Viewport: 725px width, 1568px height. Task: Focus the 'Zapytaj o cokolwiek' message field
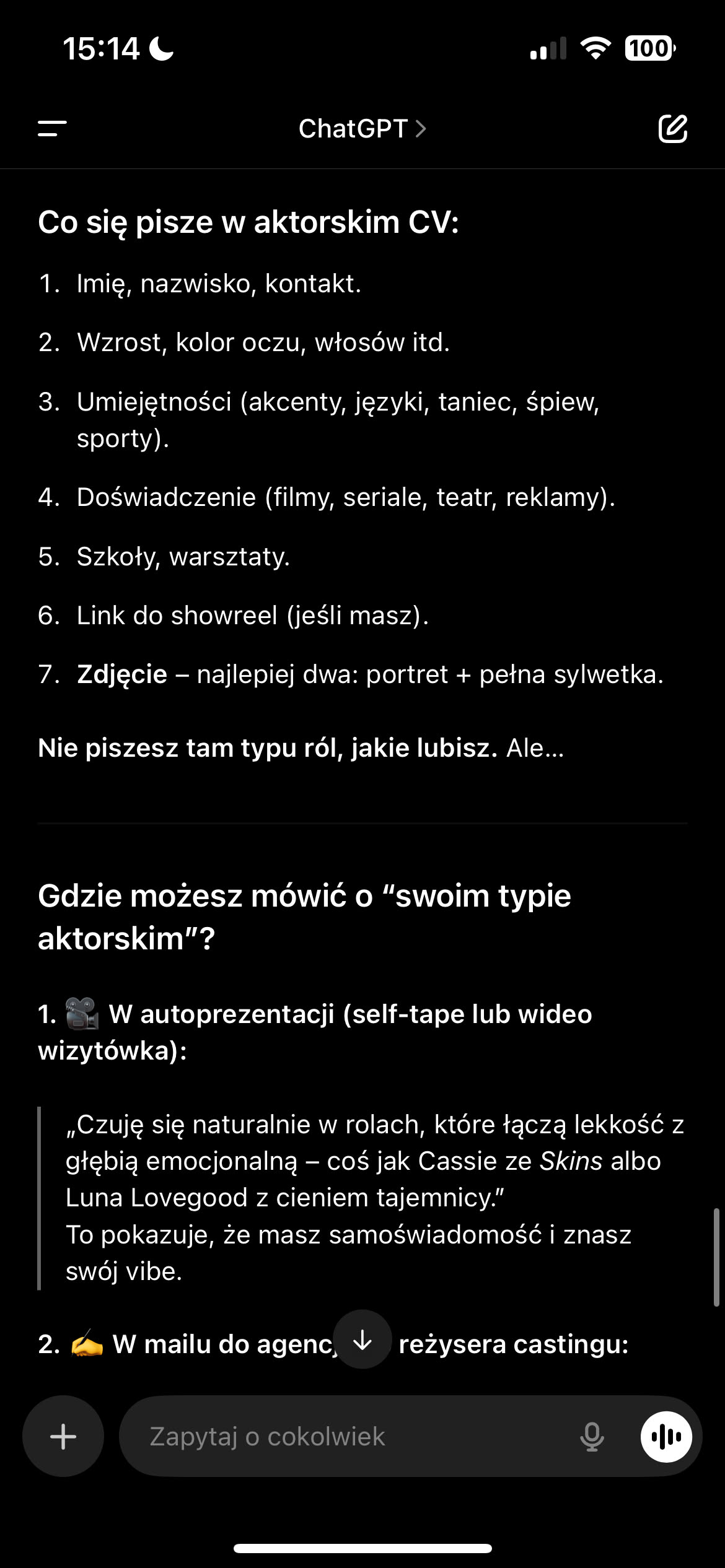click(347, 1436)
